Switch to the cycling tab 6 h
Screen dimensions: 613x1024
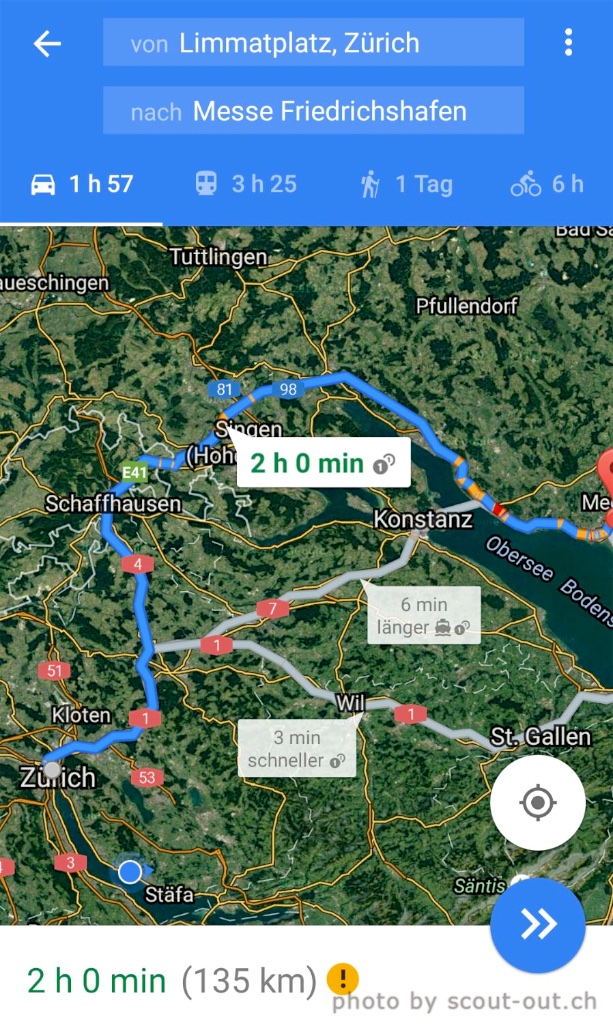547,184
